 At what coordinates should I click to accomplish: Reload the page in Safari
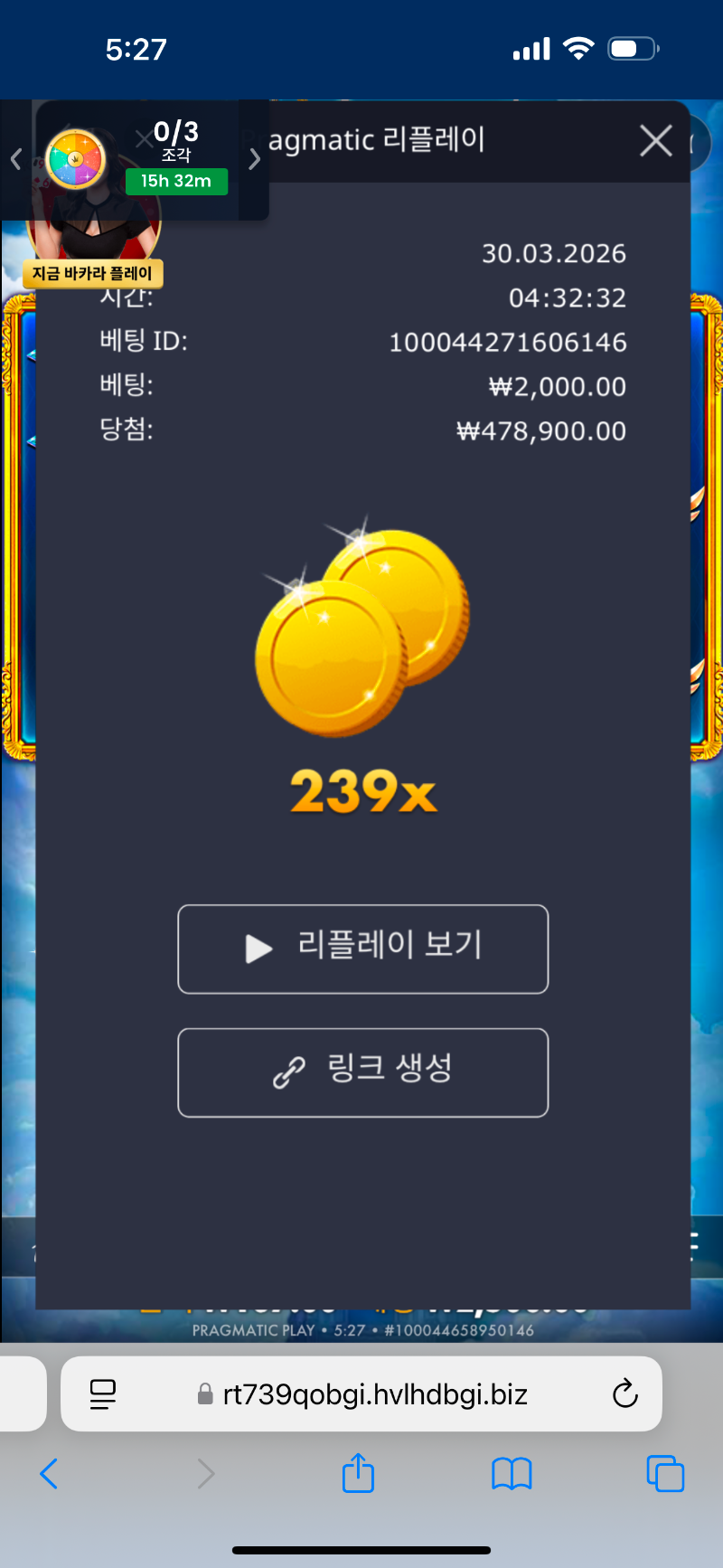(624, 1393)
